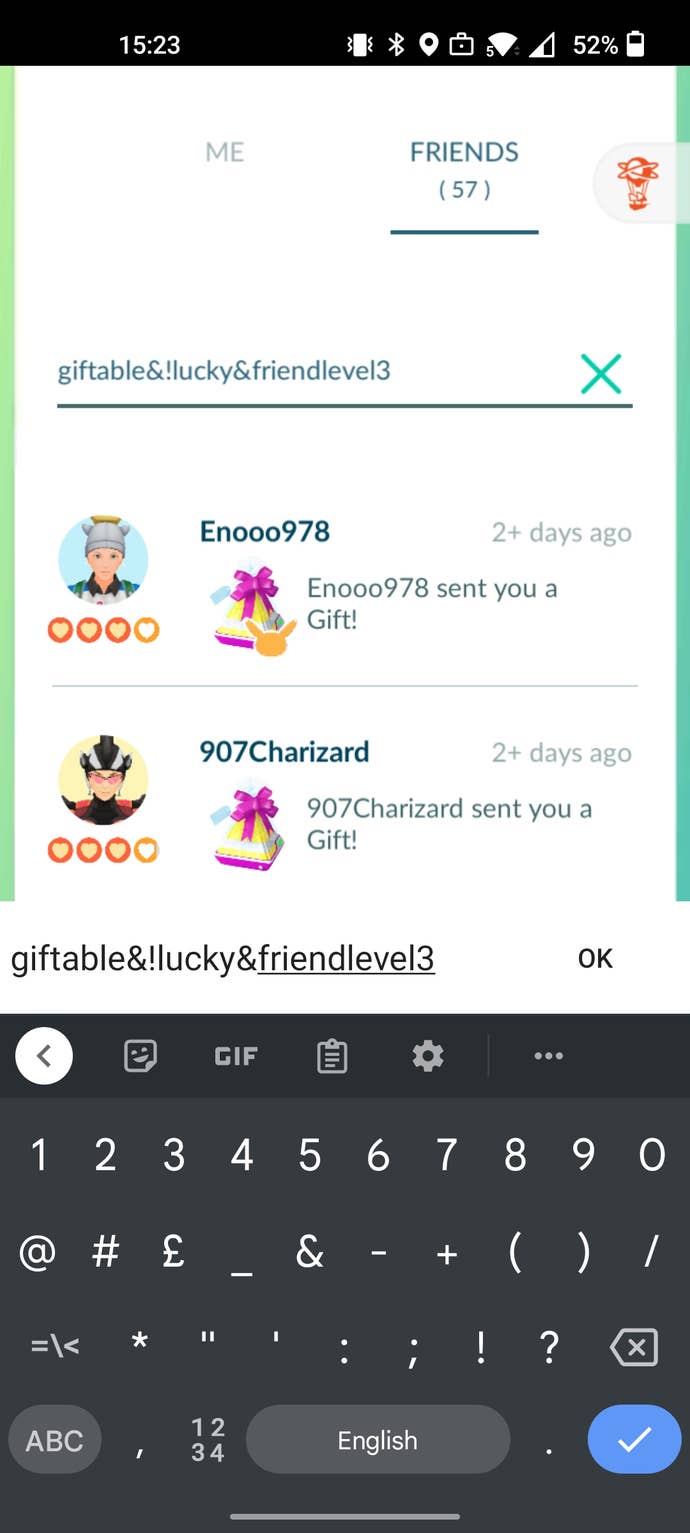Select the FRIENDS tab
690x1533 pixels.
tap(464, 170)
